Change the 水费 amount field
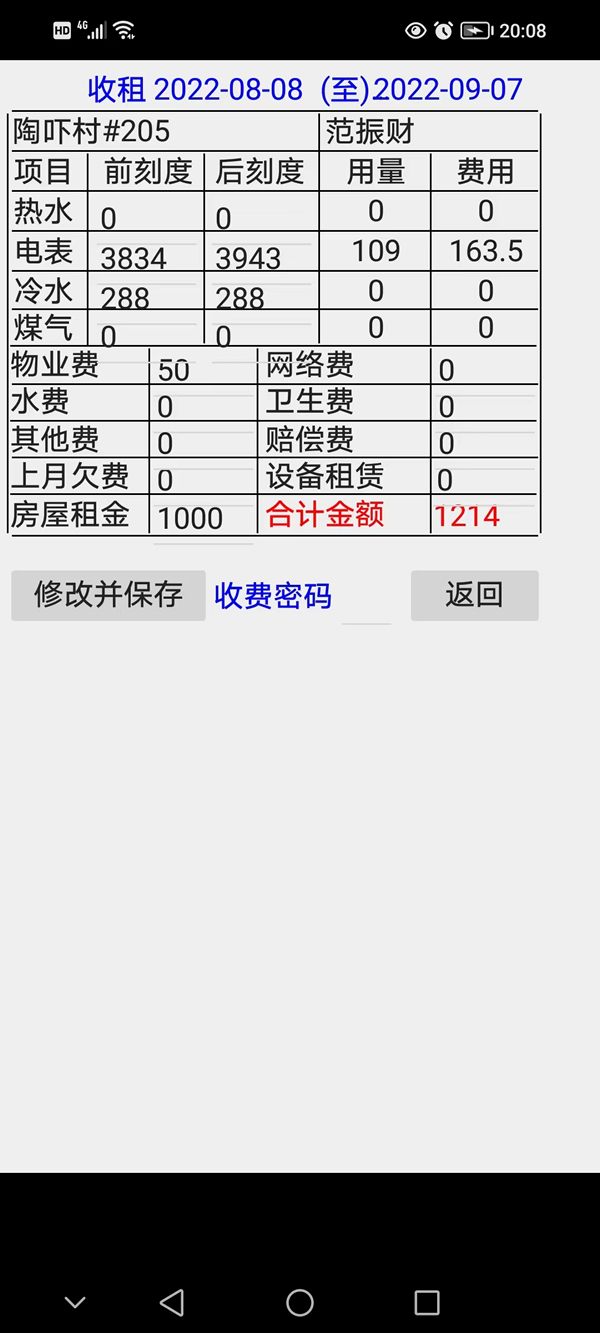600x1333 pixels. click(x=204, y=406)
